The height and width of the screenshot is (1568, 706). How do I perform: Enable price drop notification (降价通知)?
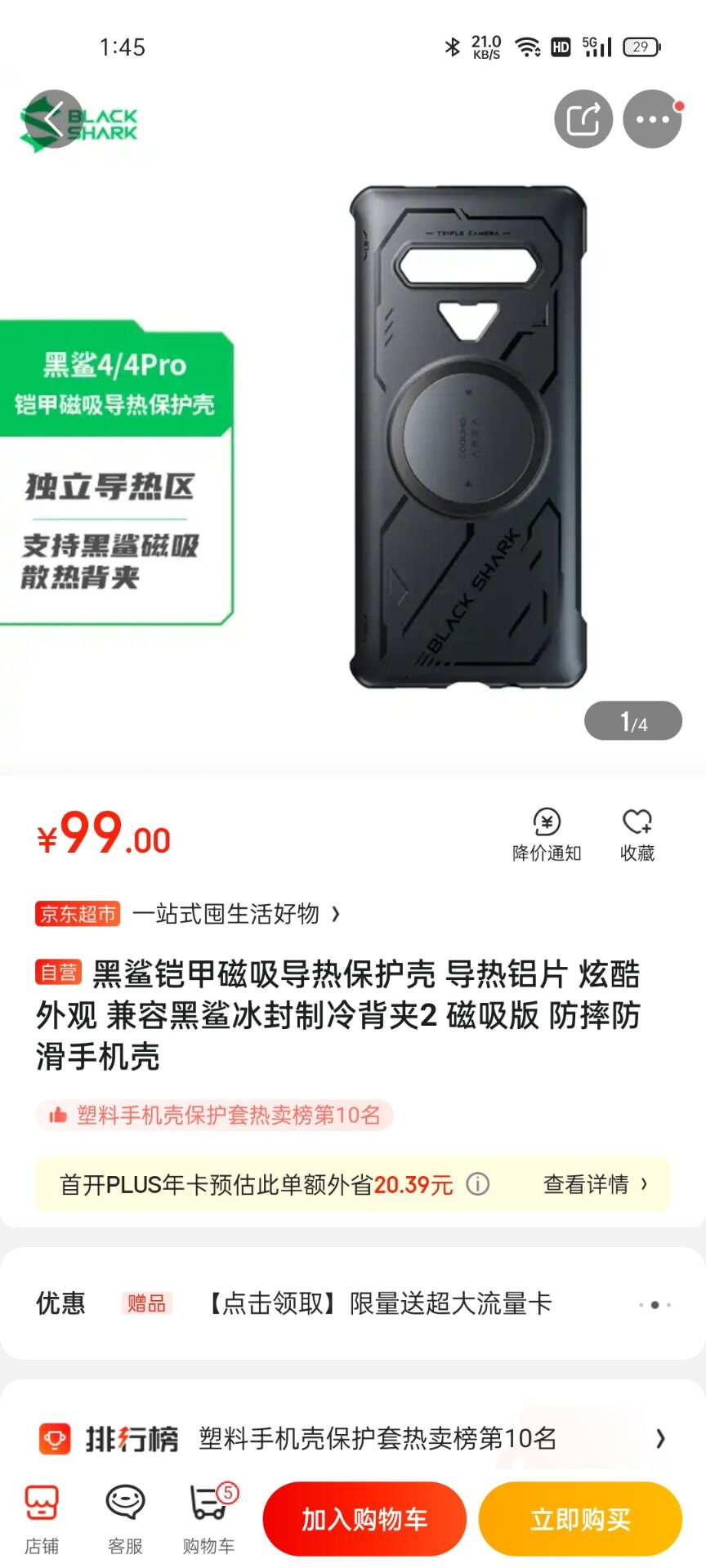pos(547,835)
